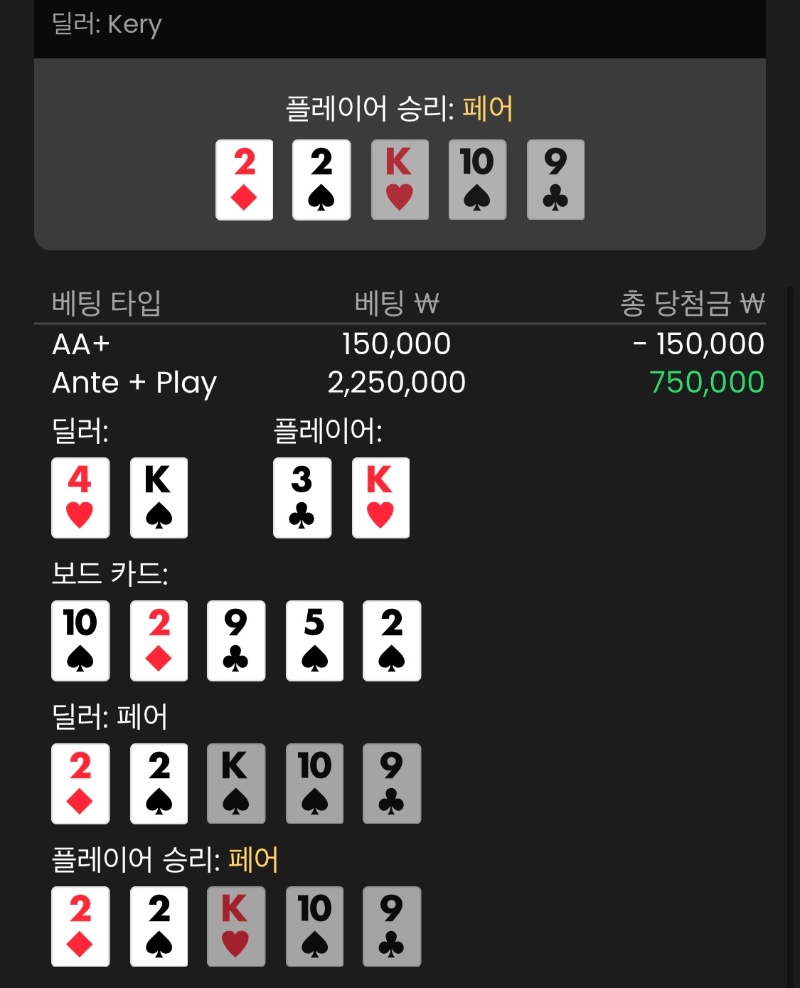Click the dealer's King of spades card
Viewport: 800px width, 988px height.
(x=158, y=497)
